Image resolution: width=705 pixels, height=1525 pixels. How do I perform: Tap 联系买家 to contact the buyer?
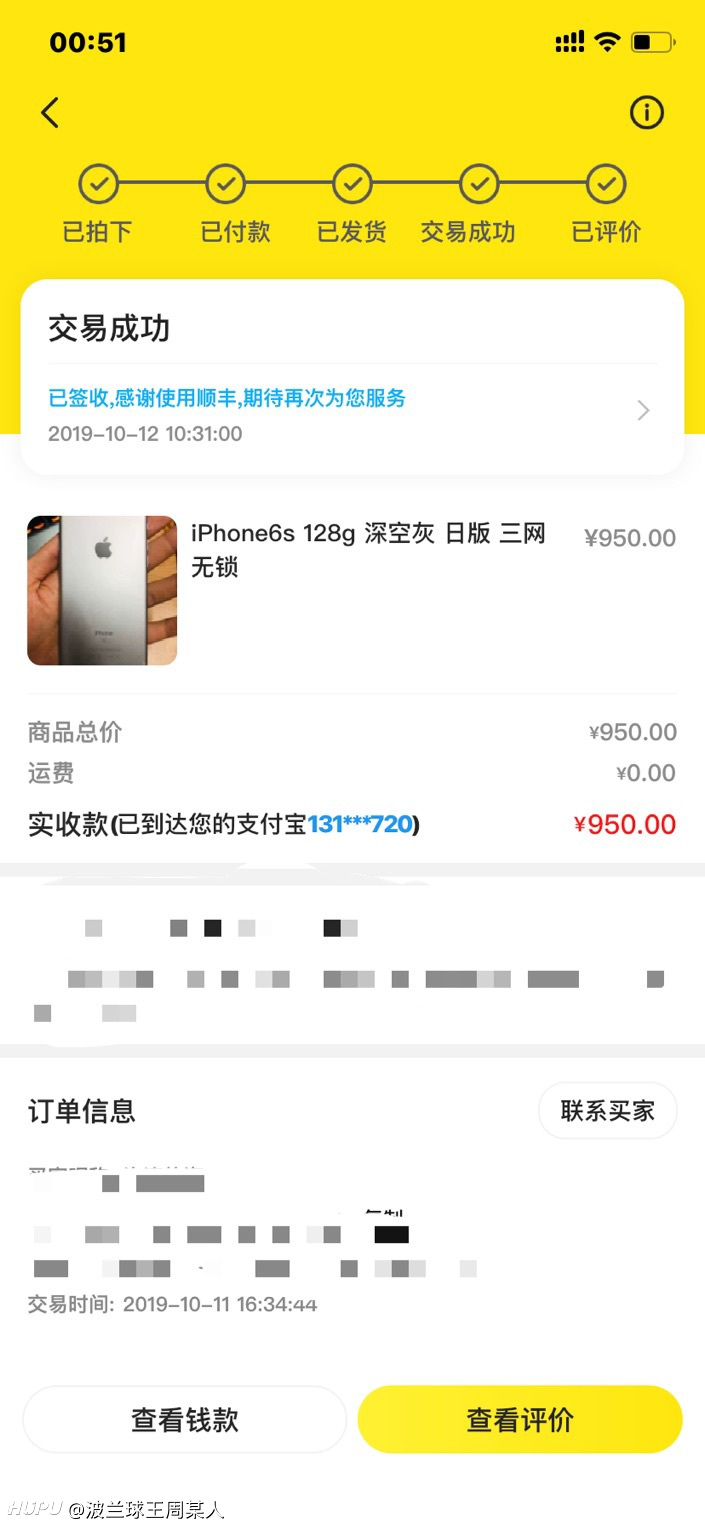(607, 1110)
